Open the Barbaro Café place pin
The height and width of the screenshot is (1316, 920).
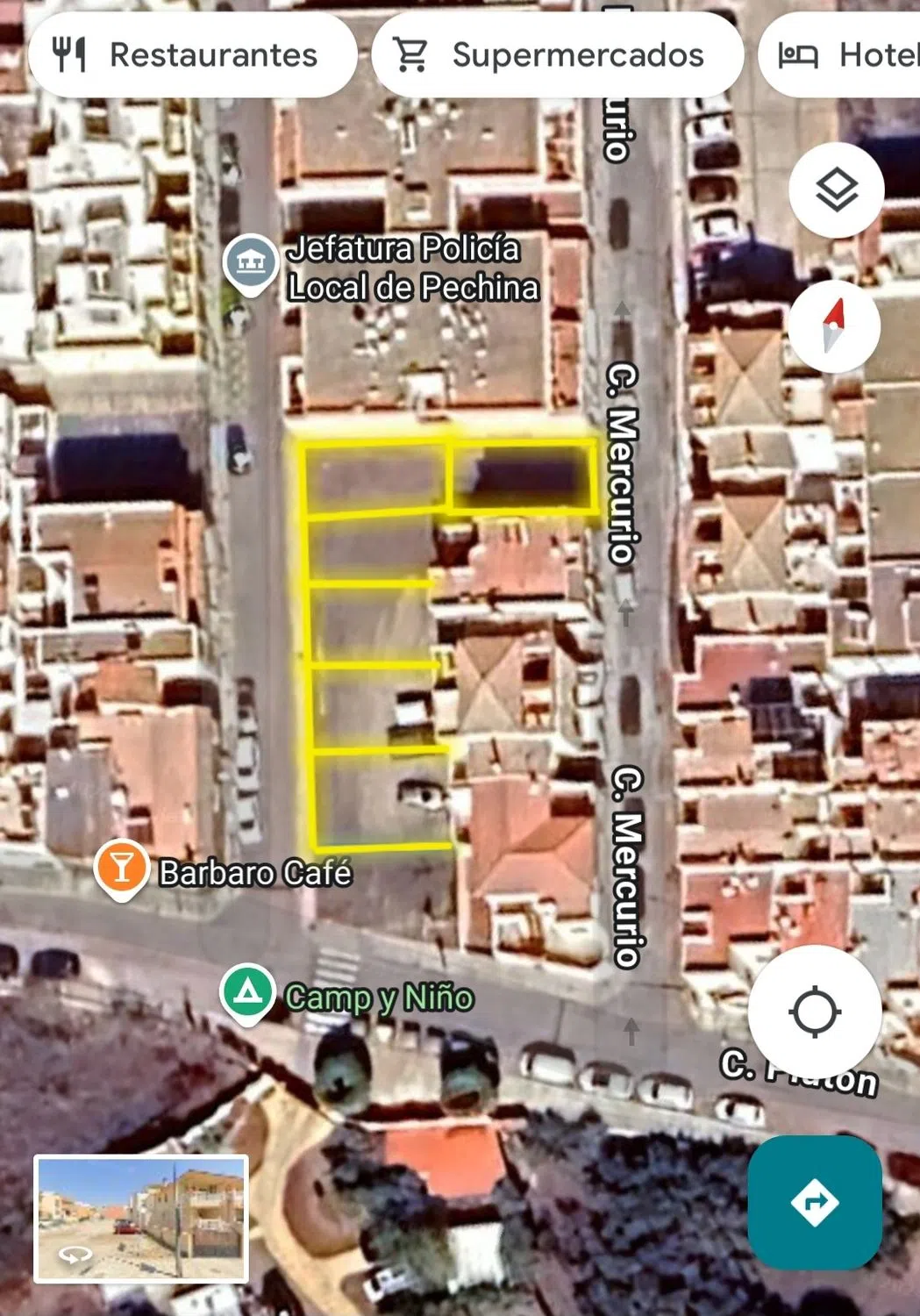click(x=122, y=869)
